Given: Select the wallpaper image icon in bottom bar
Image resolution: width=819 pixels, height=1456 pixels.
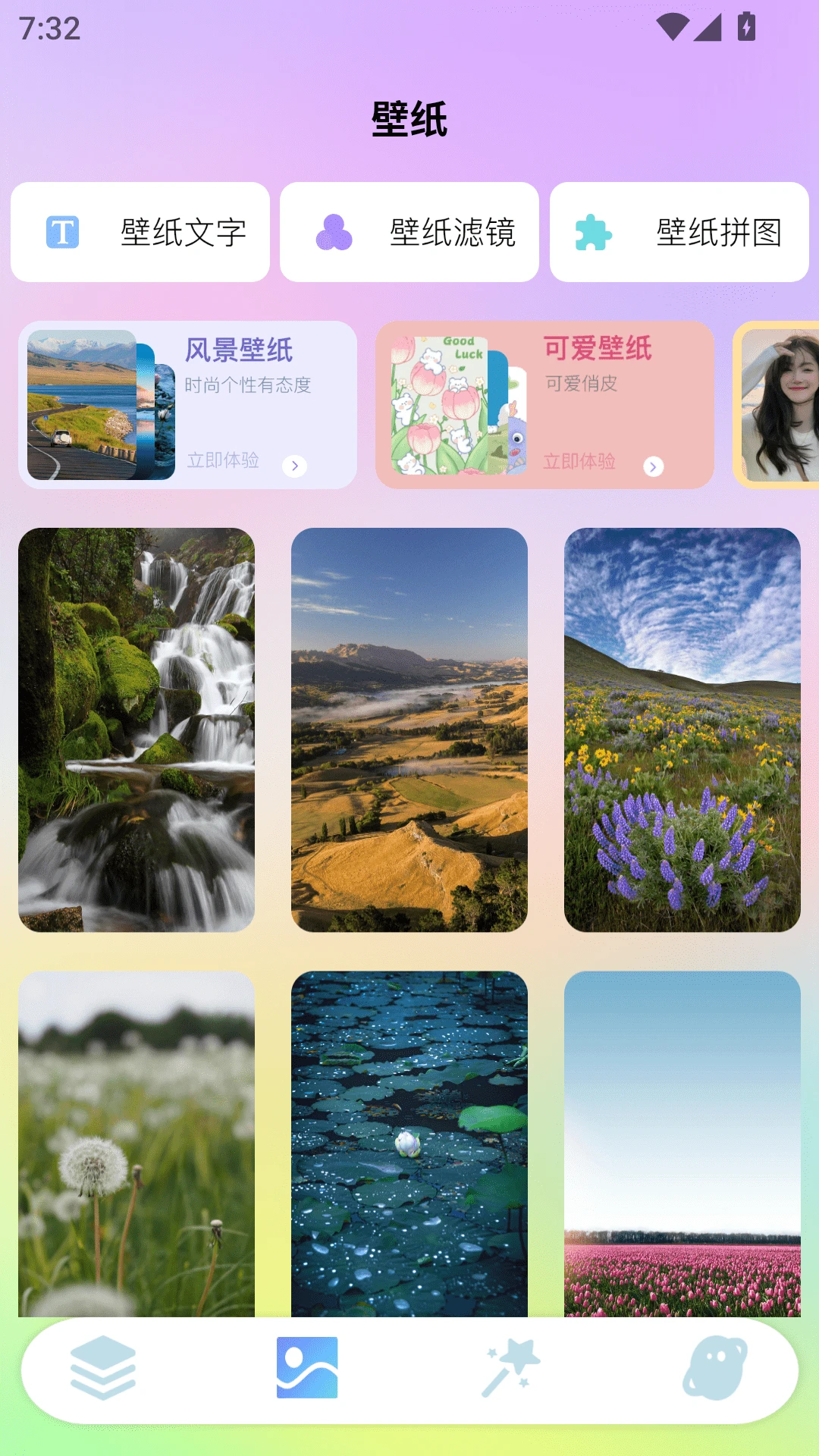Looking at the screenshot, I should [x=306, y=1365].
